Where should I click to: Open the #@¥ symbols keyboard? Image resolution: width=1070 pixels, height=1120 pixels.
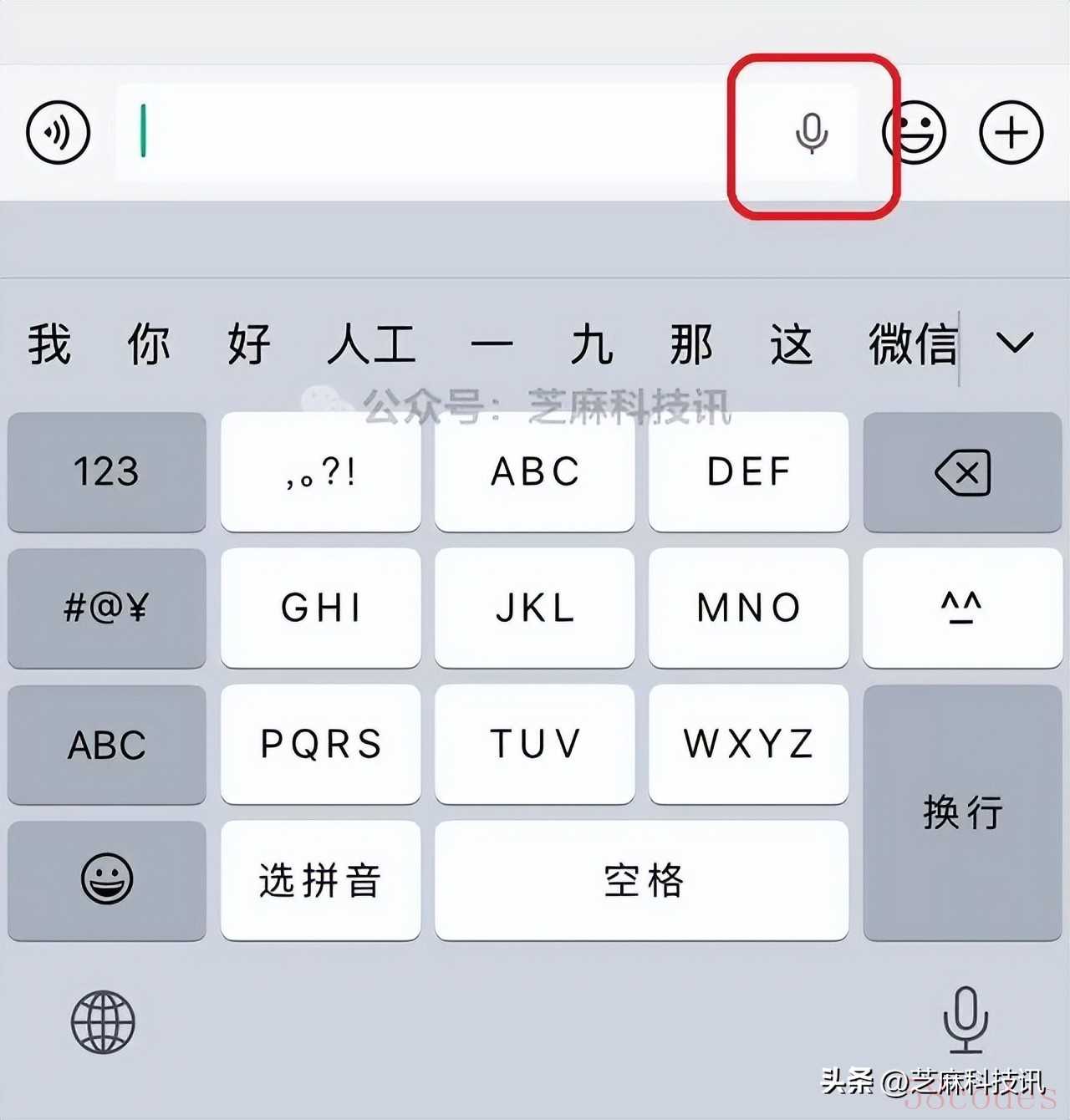click(x=106, y=608)
